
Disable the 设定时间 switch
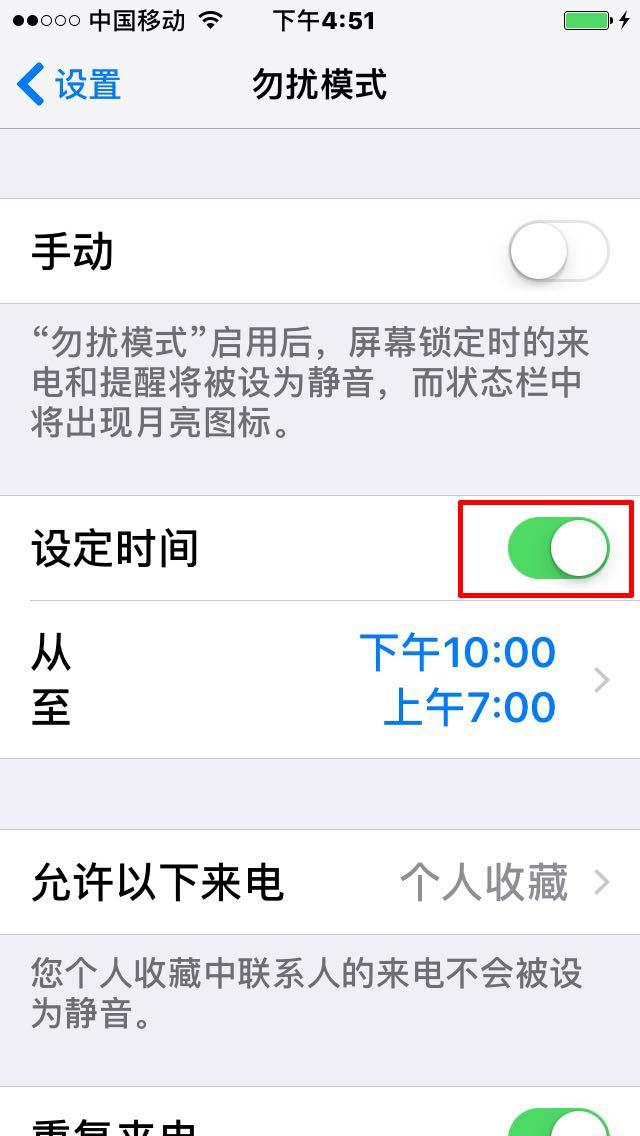pyautogui.click(x=558, y=549)
